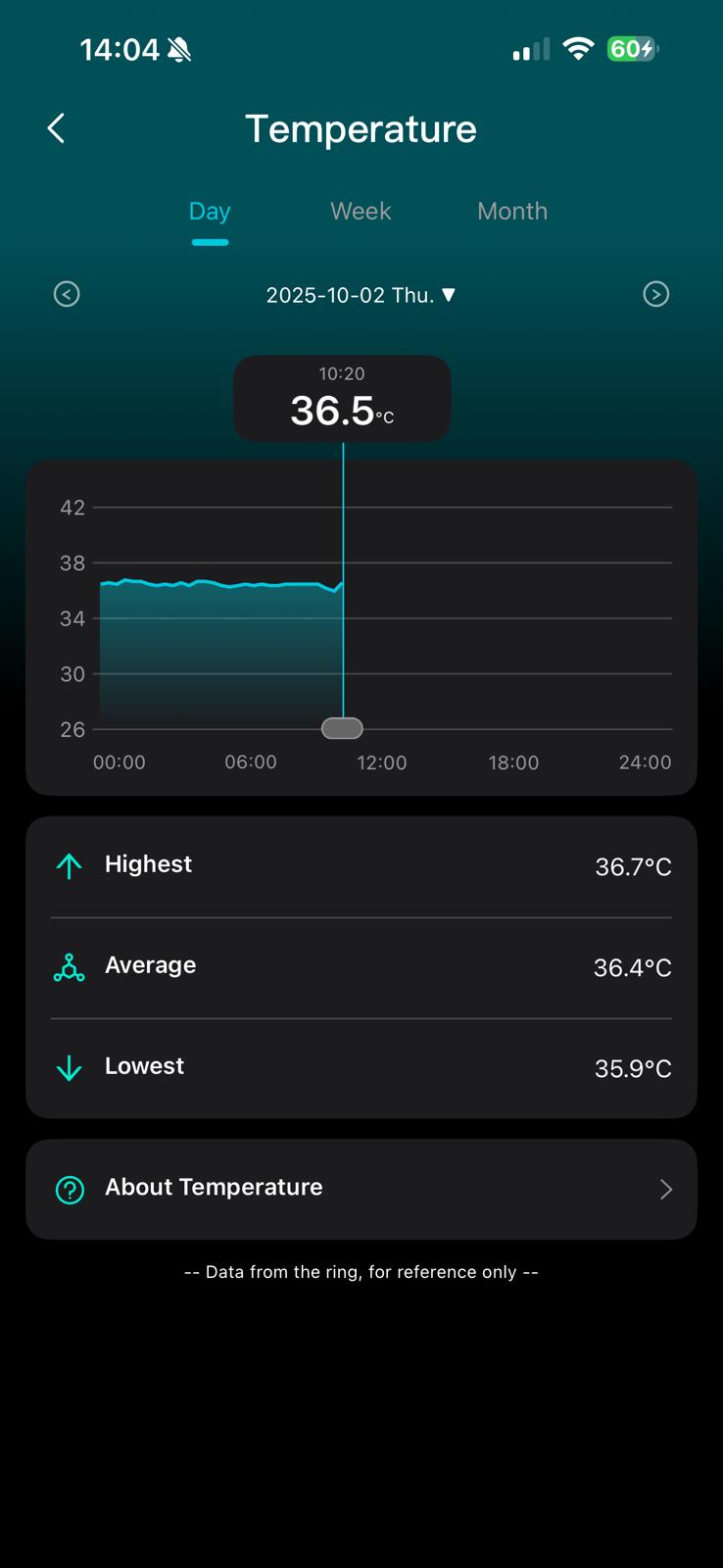Go to the next day
The height and width of the screenshot is (1568, 723).
(x=655, y=294)
